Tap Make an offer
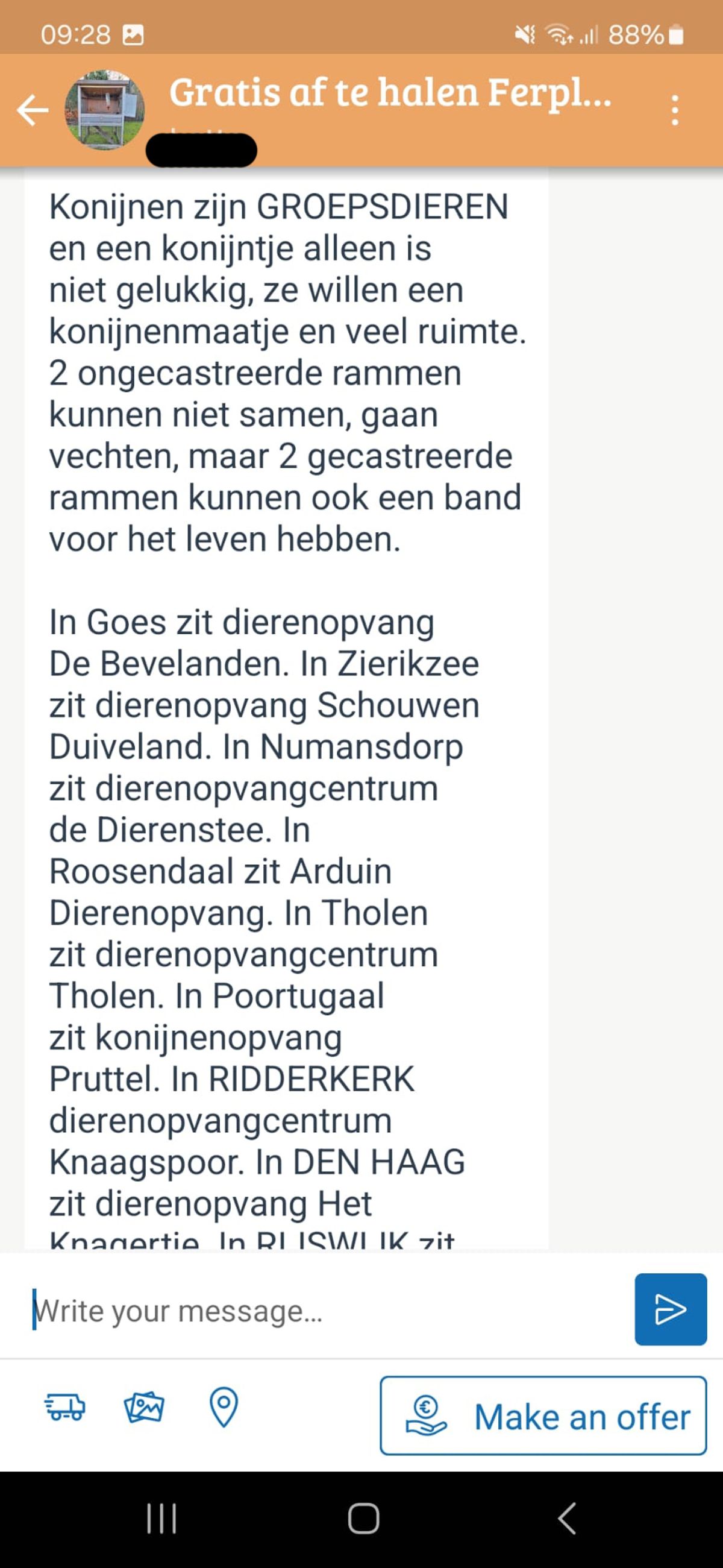Viewport: 723px width, 1568px height. point(543,1416)
